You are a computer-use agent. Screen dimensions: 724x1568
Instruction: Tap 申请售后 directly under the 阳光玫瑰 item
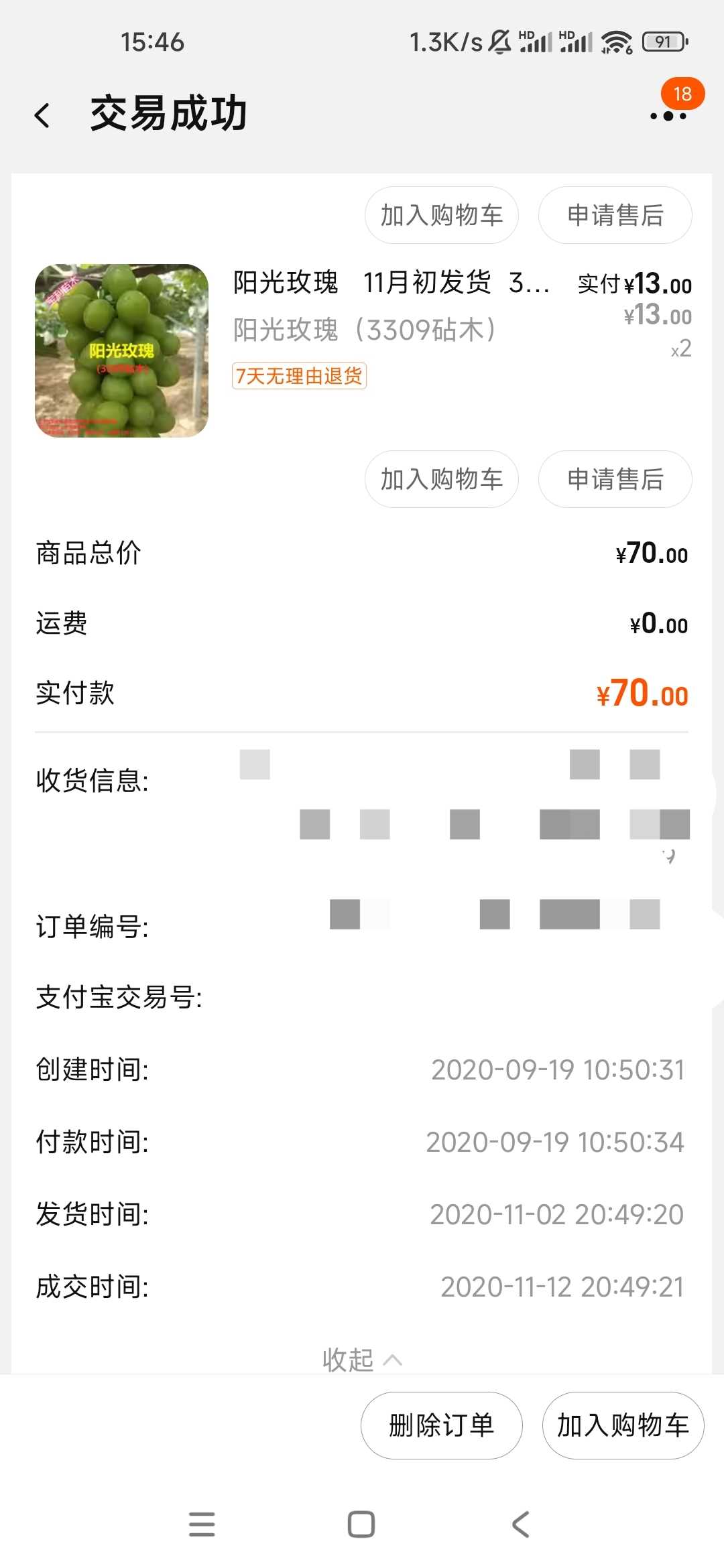point(615,479)
